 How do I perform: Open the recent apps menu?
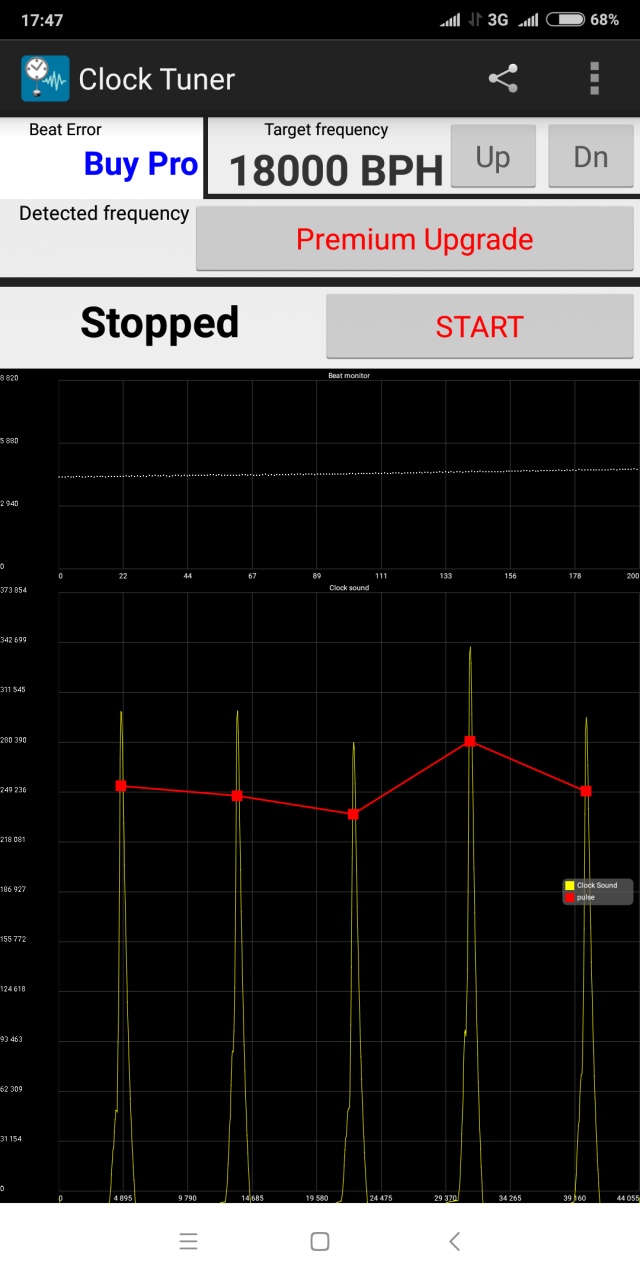[x=188, y=1242]
